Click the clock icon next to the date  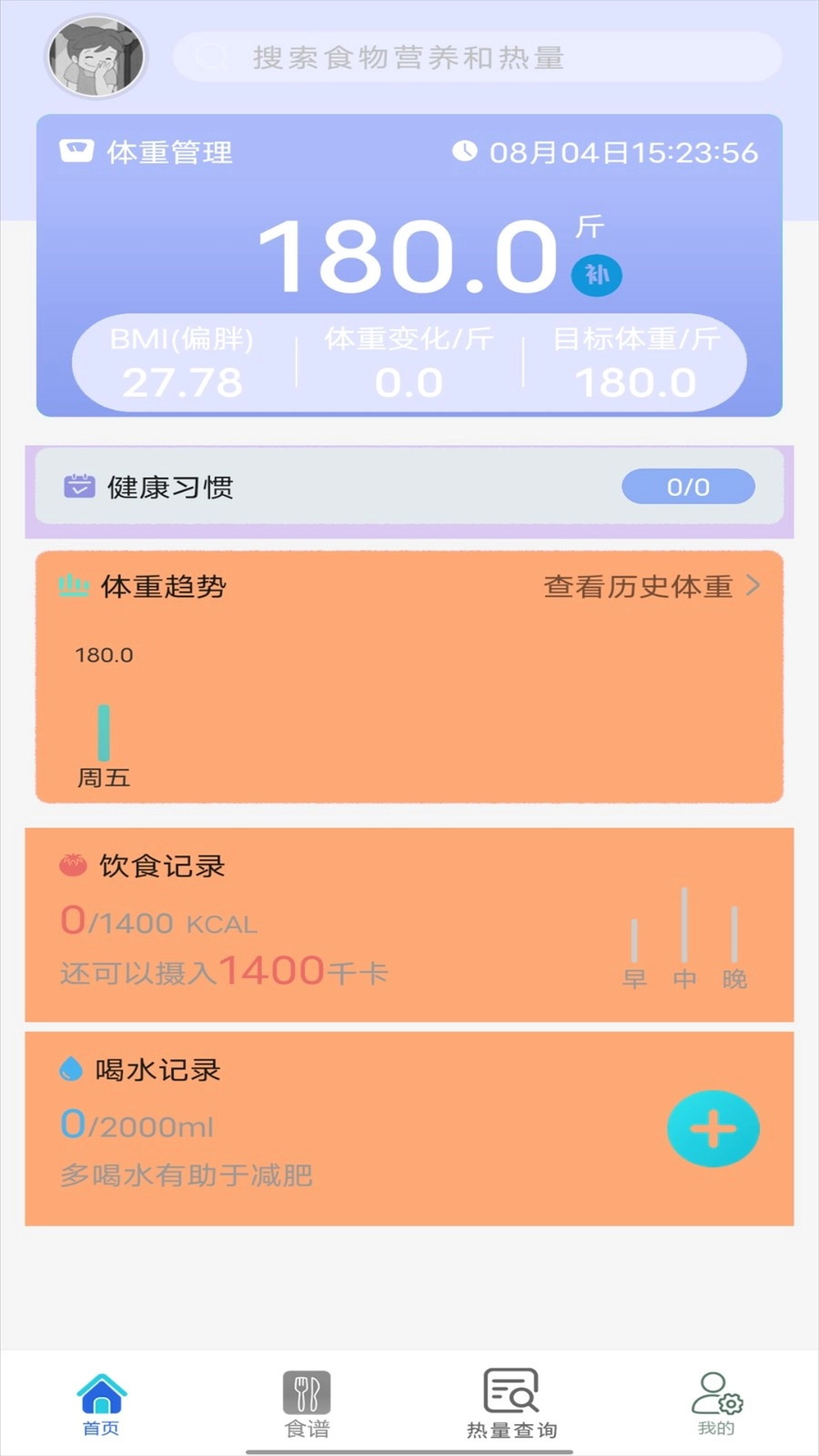(466, 152)
